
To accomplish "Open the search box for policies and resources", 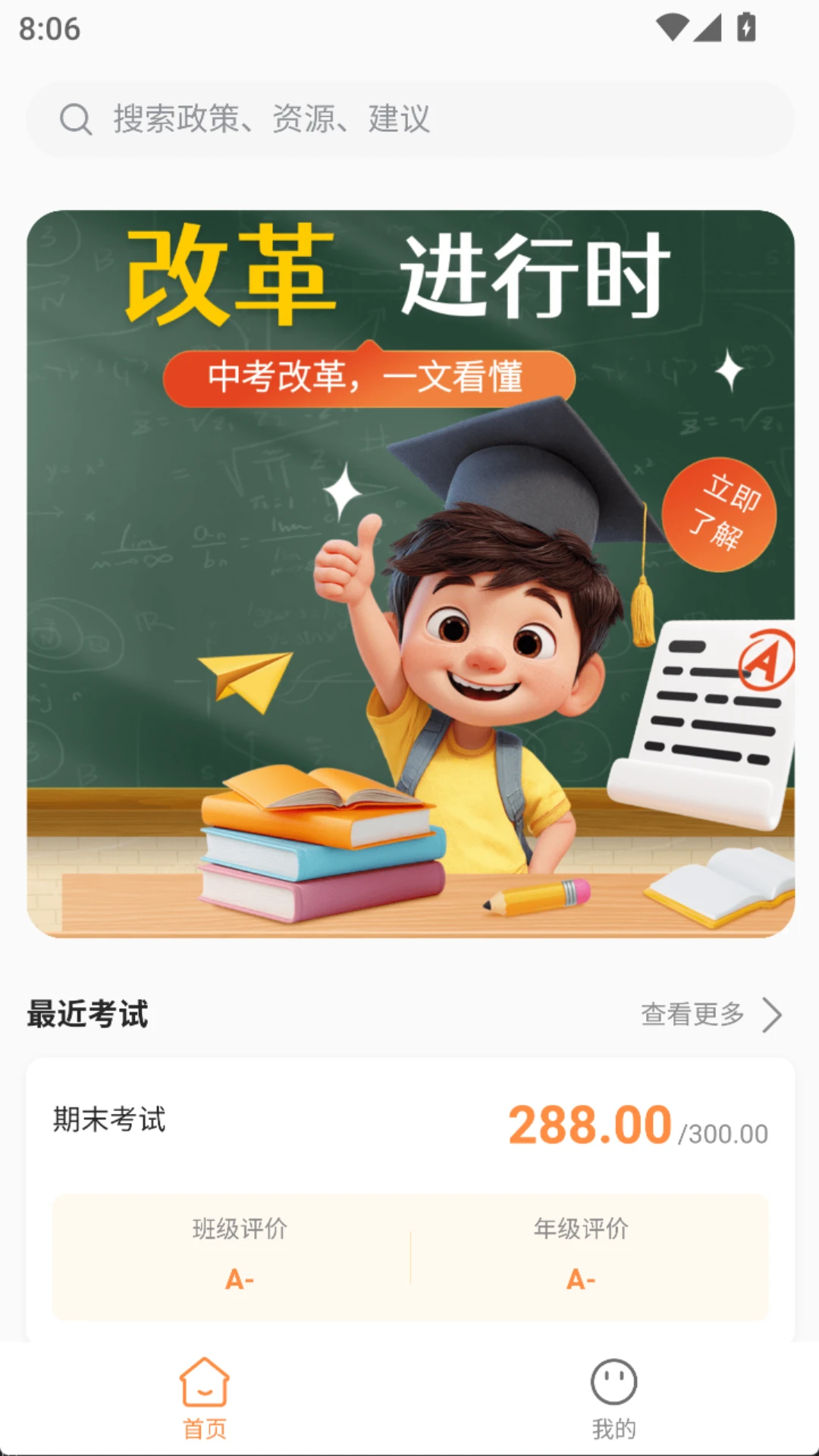I will click(409, 119).
